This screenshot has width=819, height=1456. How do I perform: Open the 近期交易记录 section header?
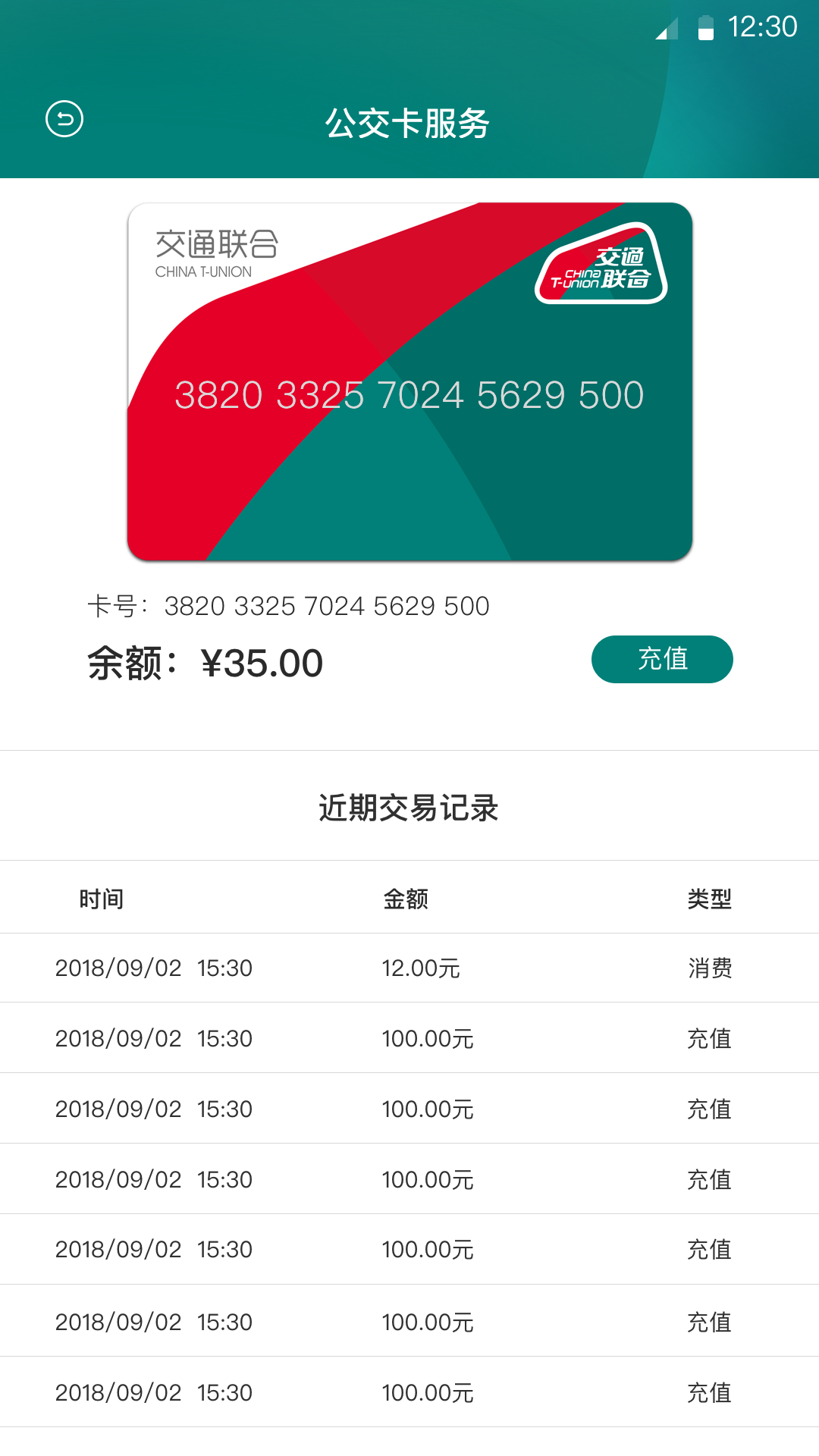coord(409,806)
